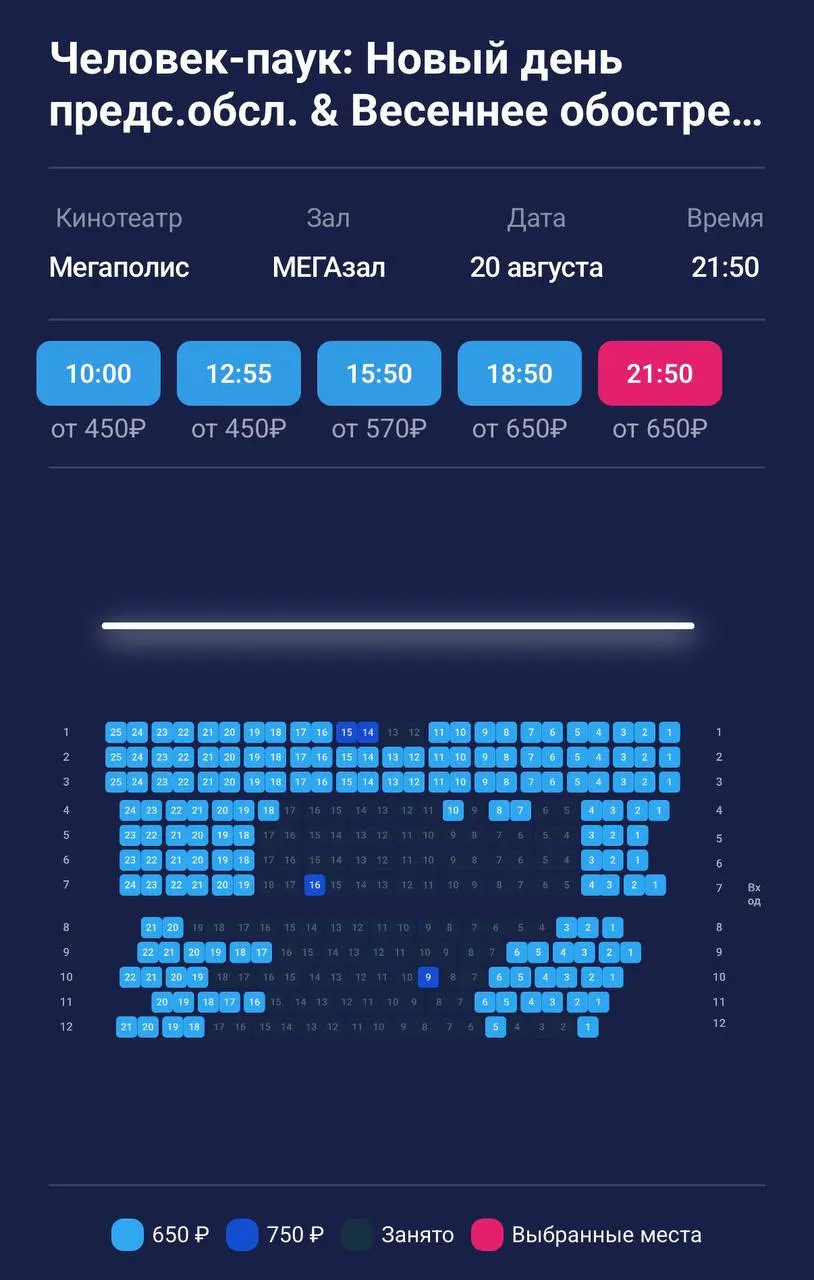Choose seat 18 in row 4
The image size is (814, 1280).
coord(268,811)
